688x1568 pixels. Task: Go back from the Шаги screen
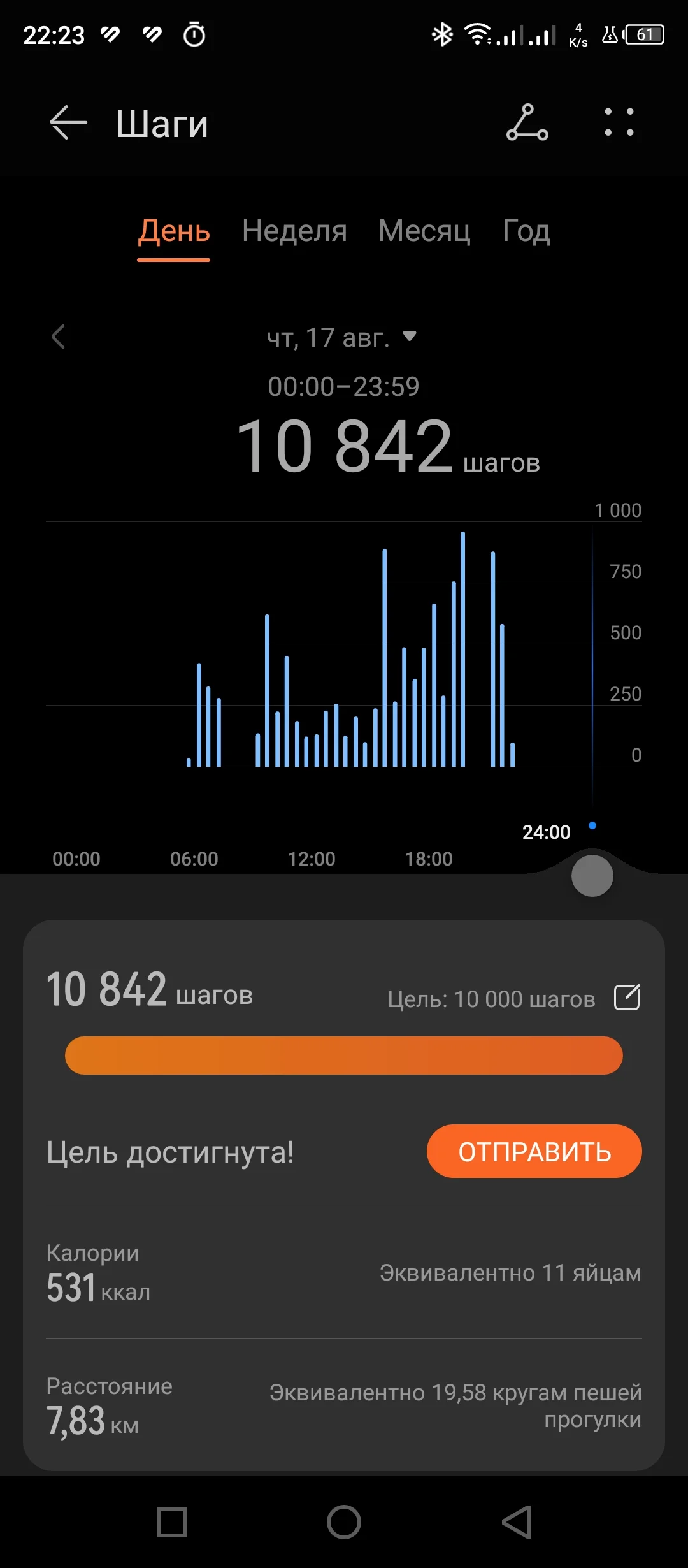pyautogui.click(x=68, y=122)
